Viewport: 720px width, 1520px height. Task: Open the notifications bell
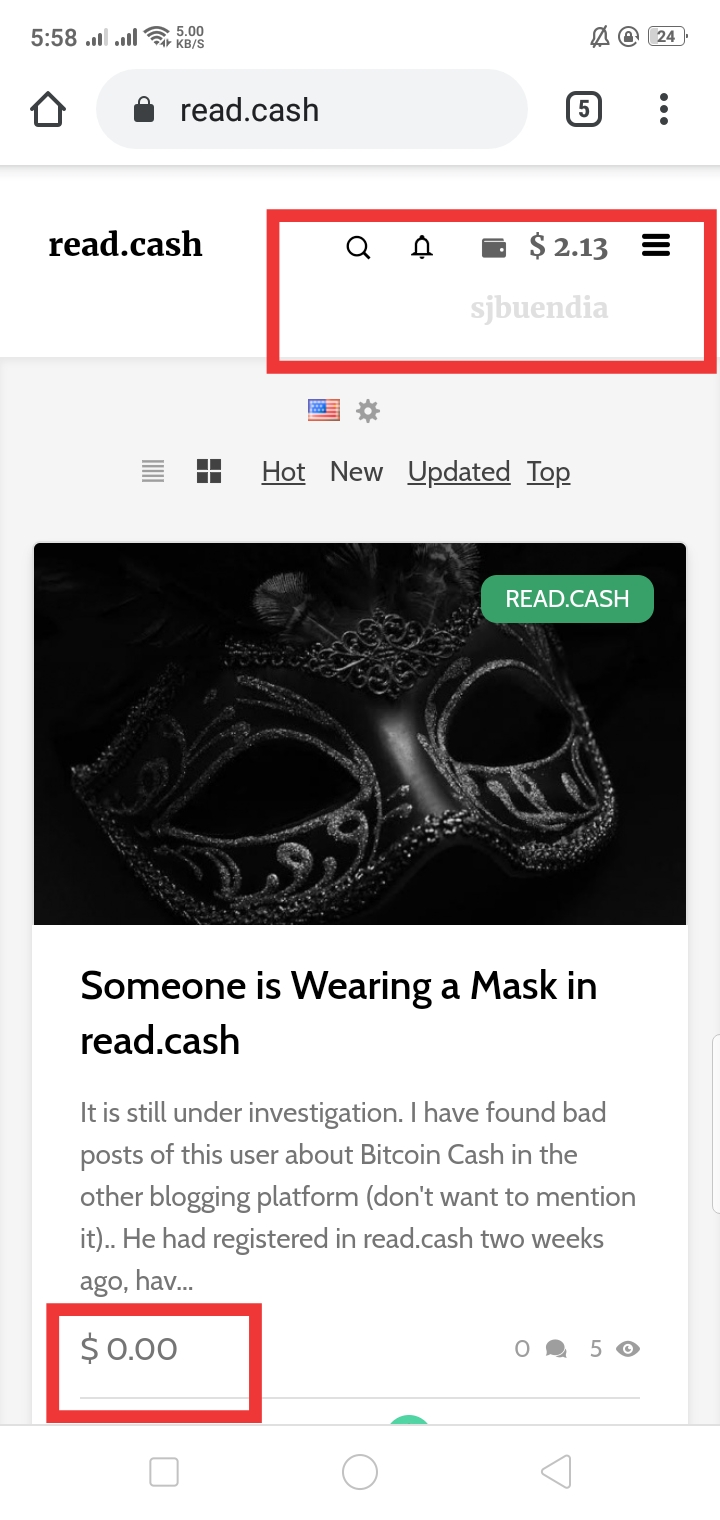coord(423,246)
